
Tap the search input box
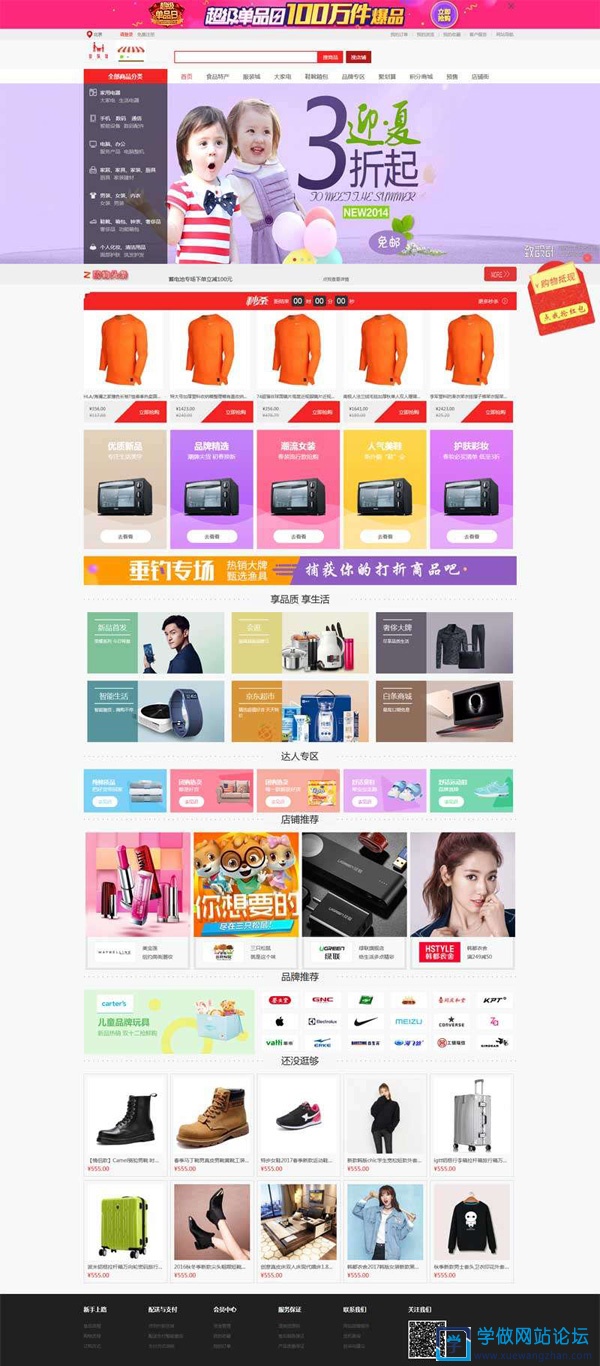point(246,57)
